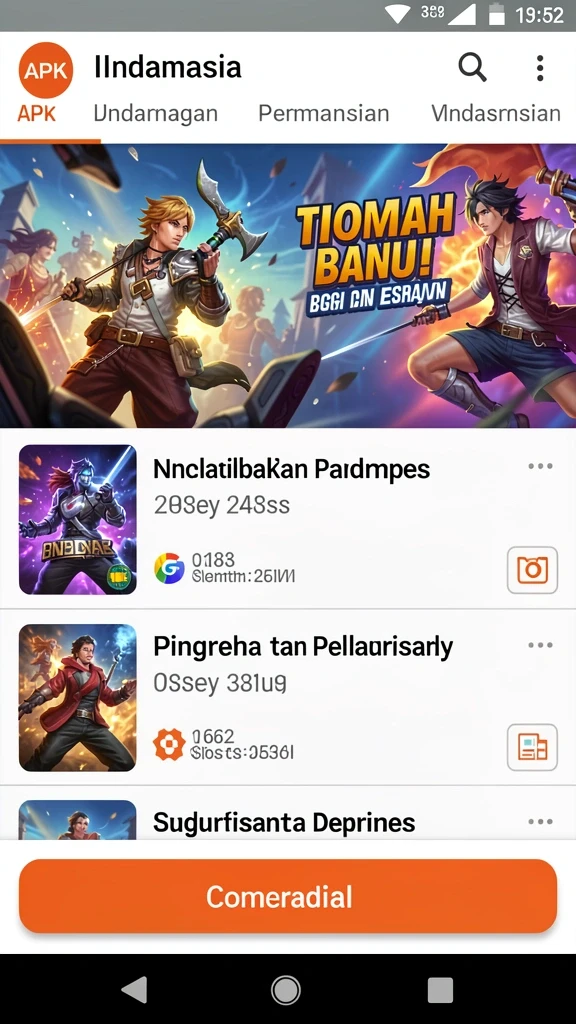This screenshot has height=1024, width=576.
Task: Open more options for Sugurfisanta Deprines
Action: pyautogui.click(x=540, y=822)
